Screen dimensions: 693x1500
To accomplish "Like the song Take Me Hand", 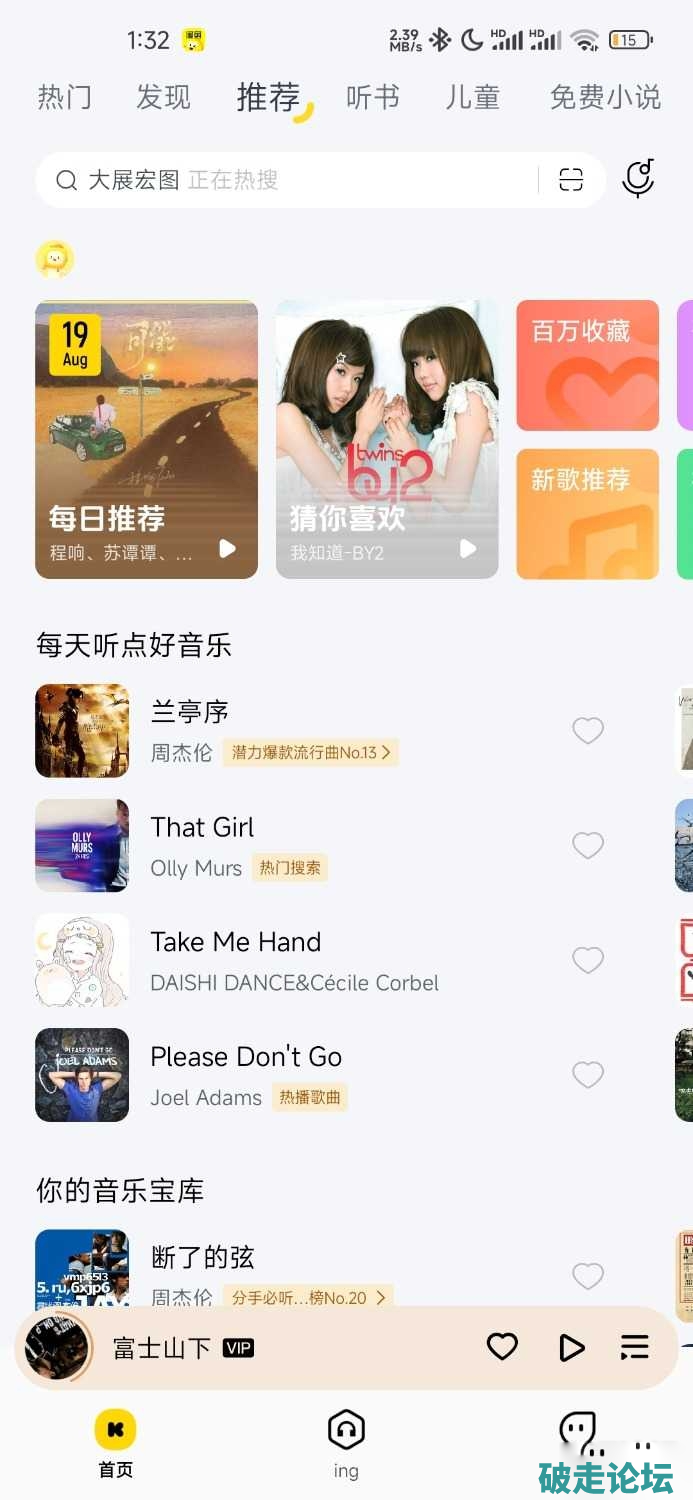I will pos(587,960).
